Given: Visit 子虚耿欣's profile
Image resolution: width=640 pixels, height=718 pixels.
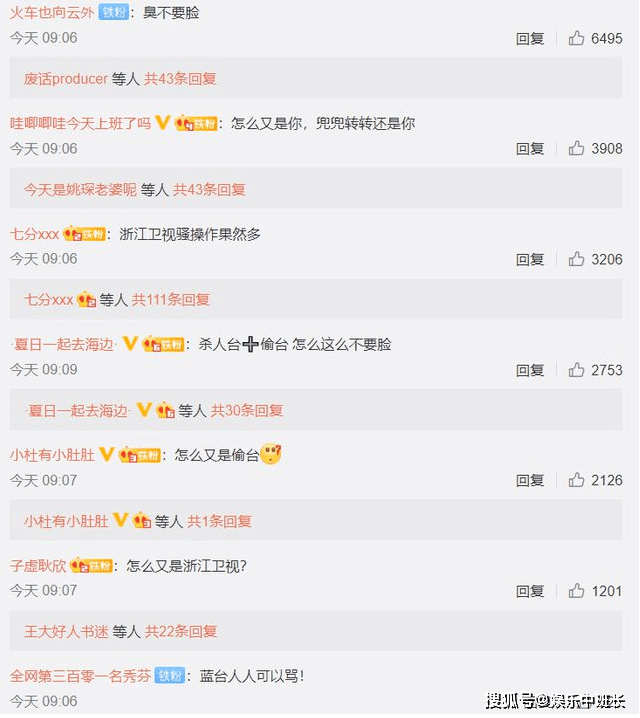Looking at the screenshot, I should click(x=38, y=565).
